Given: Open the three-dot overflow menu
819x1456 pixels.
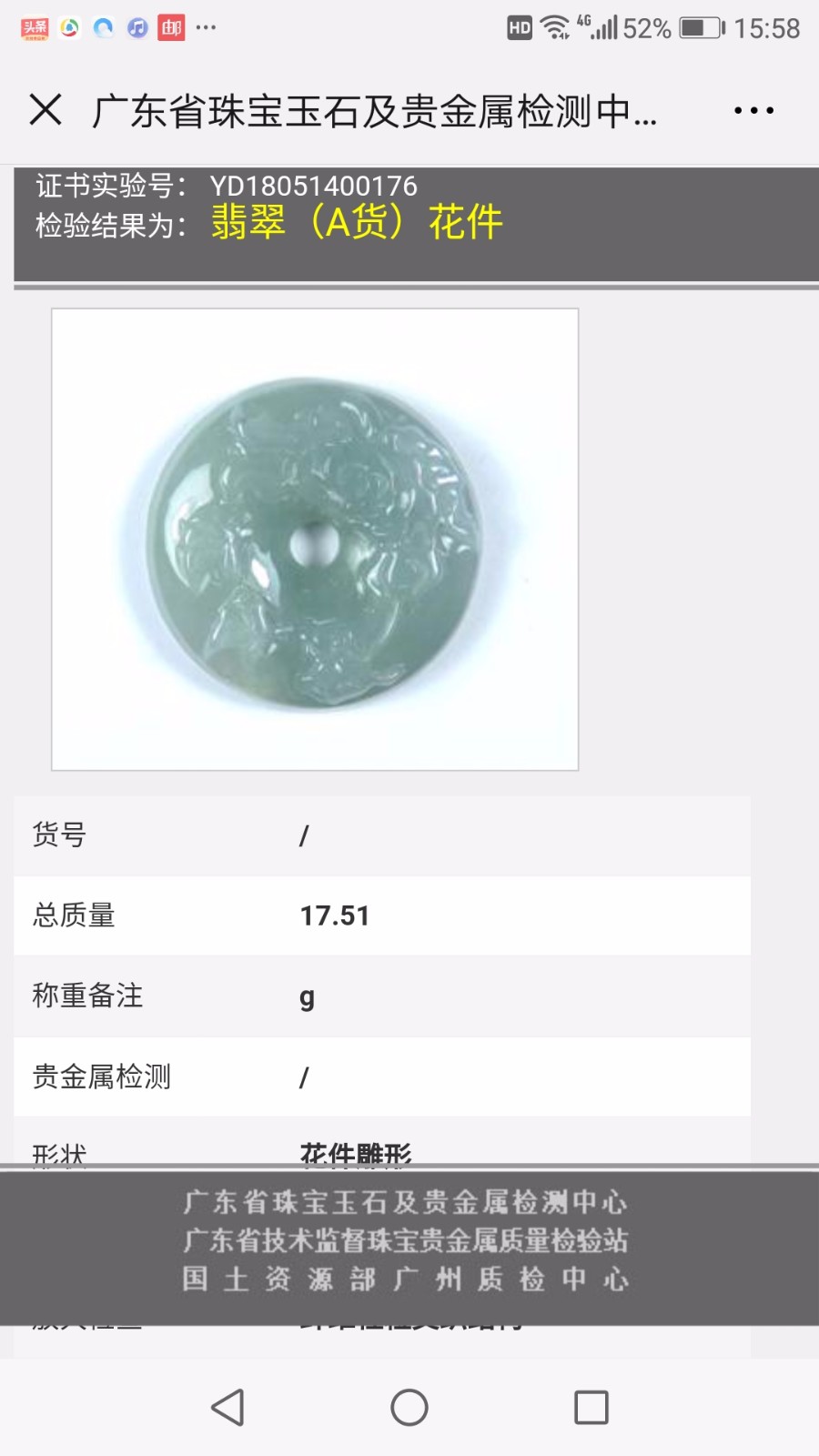Looking at the screenshot, I should click(753, 110).
